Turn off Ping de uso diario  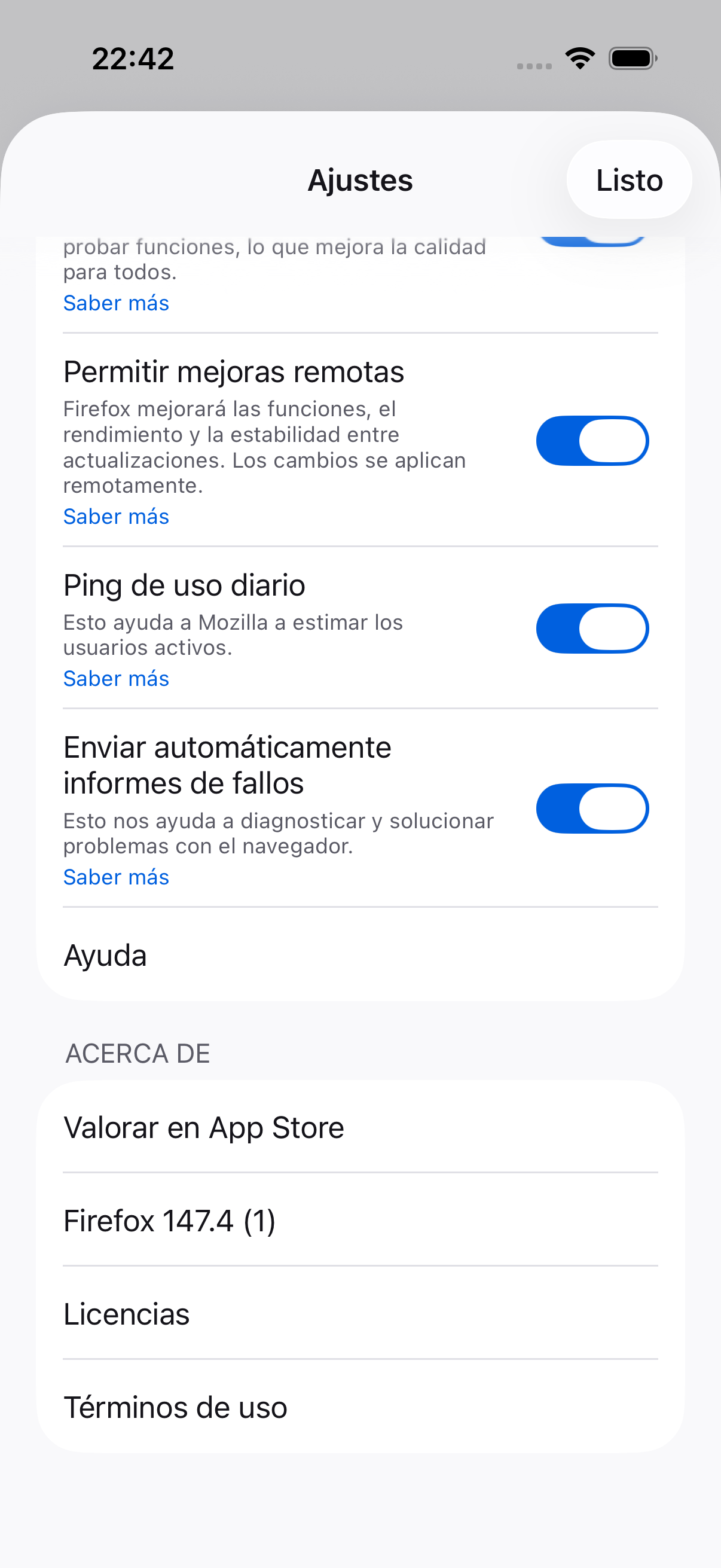592,628
